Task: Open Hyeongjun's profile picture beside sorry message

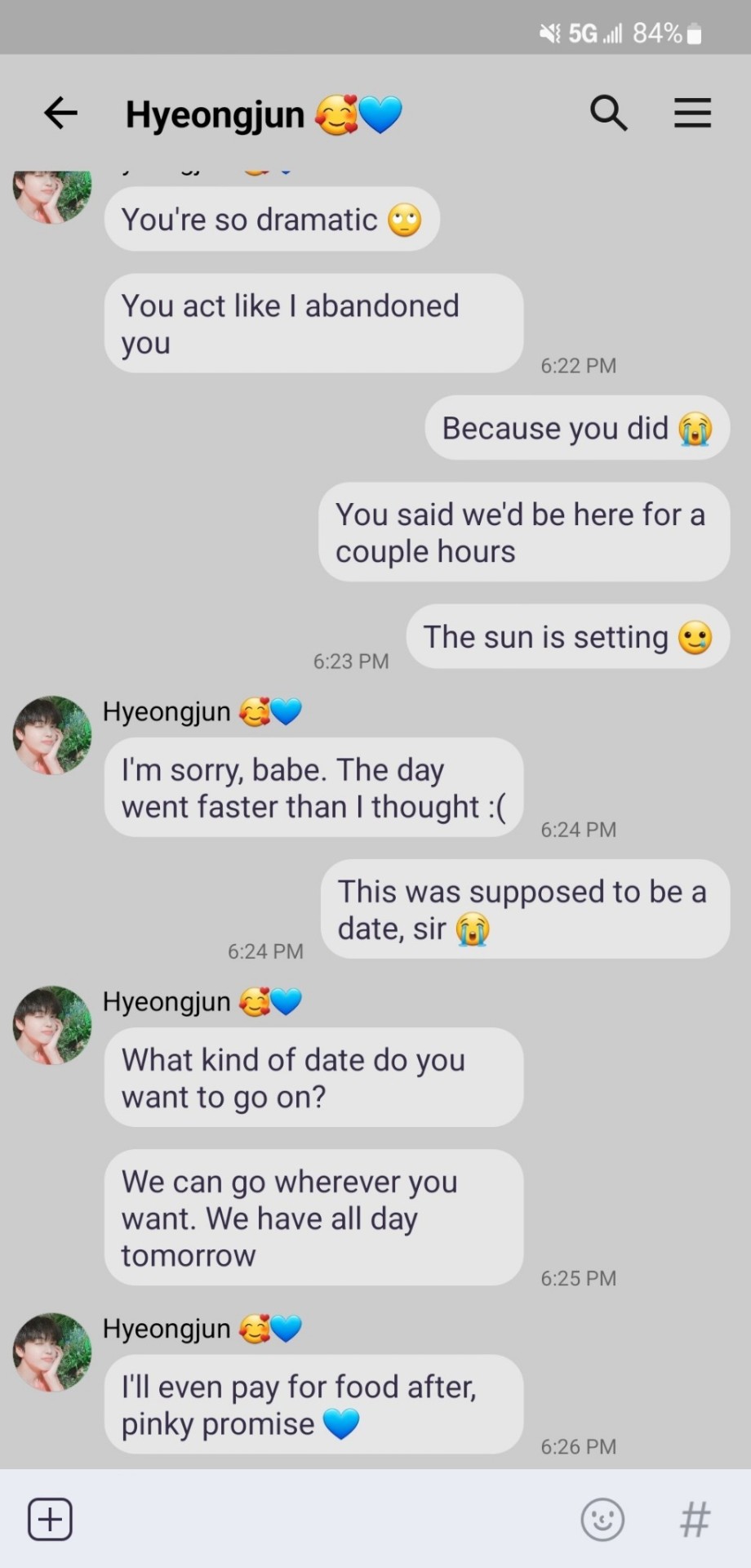Action: 52,735
